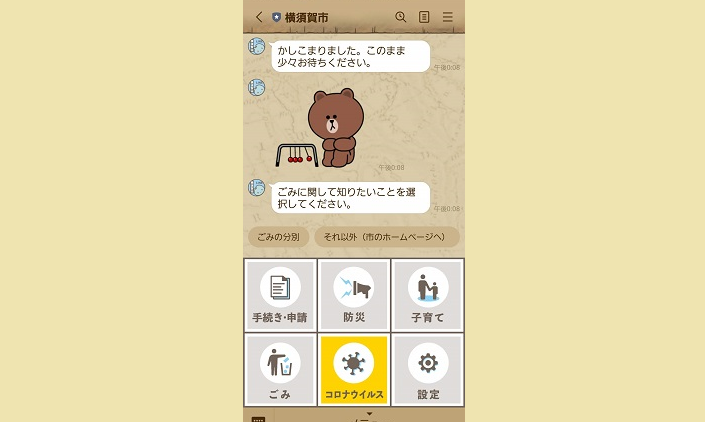The width and height of the screenshot is (705, 422).
Task: Switch to the keyboard input icon
Action: point(259,418)
